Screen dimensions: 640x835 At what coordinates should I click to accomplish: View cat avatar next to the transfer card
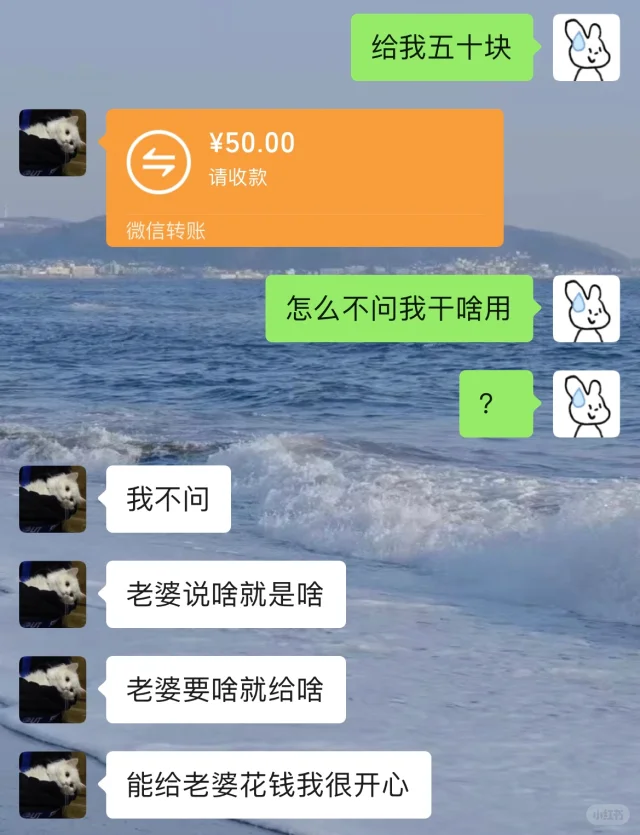(x=52, y=143)
